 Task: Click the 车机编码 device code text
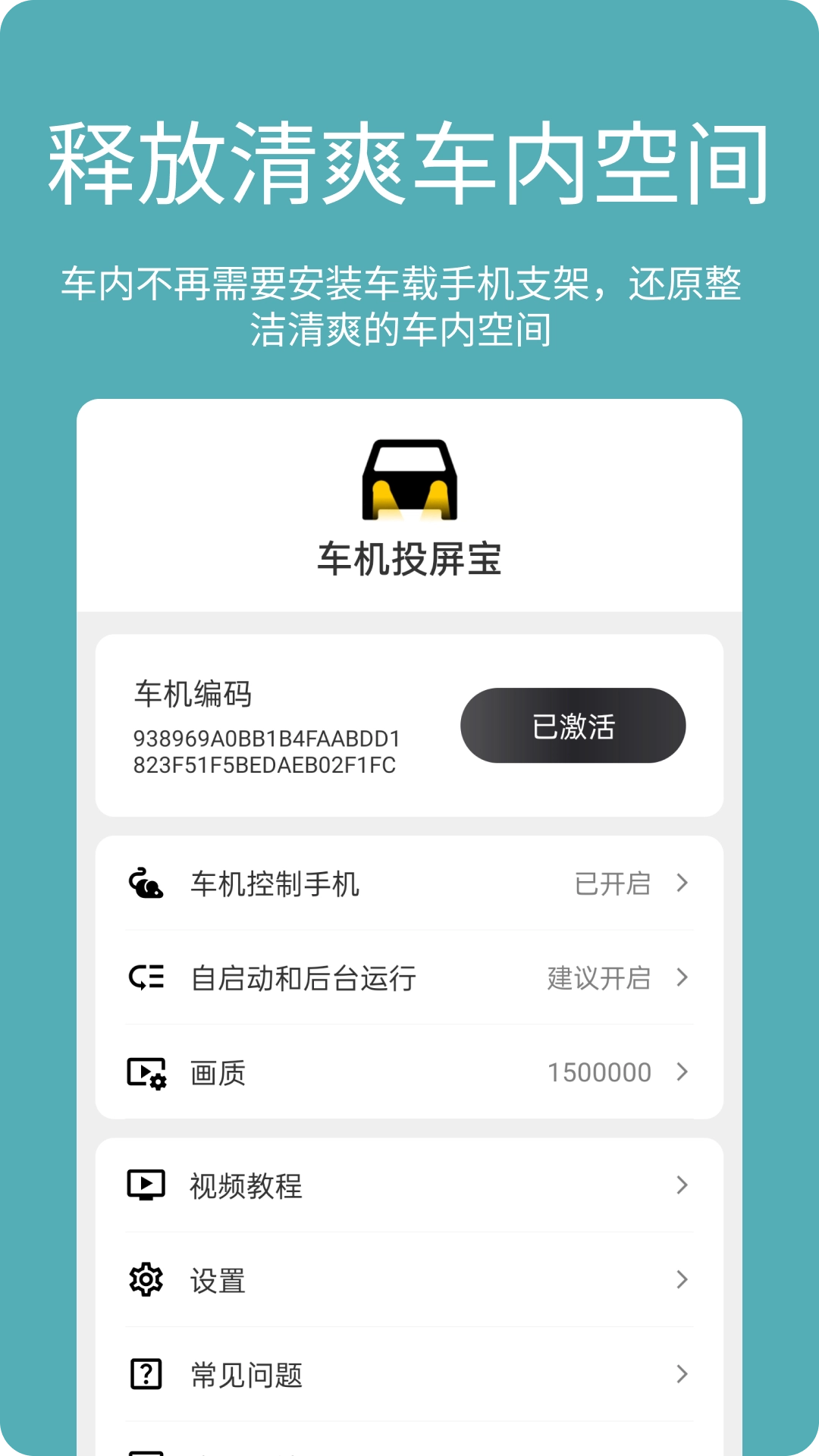tap(193, 691)
